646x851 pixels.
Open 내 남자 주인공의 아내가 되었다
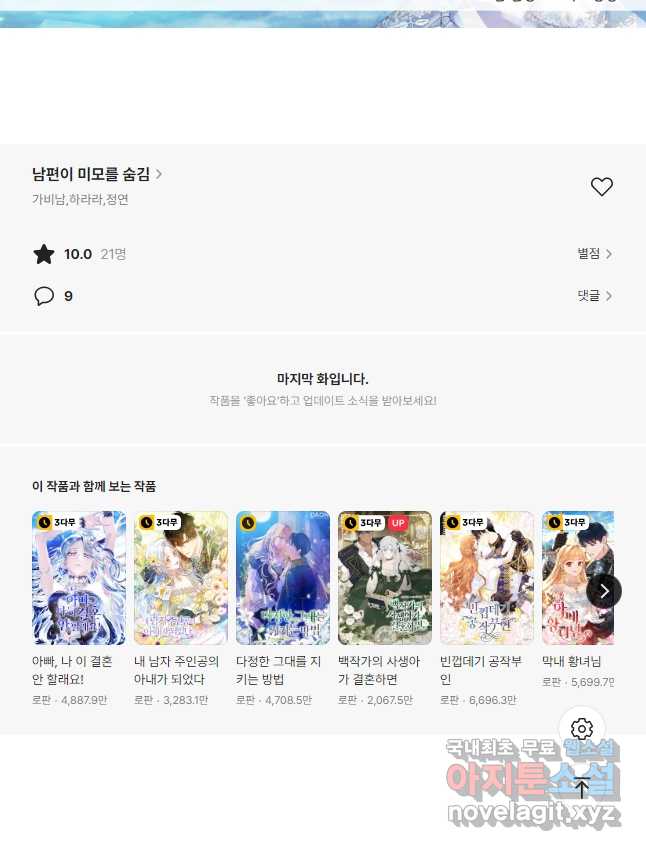pos(181,578)
